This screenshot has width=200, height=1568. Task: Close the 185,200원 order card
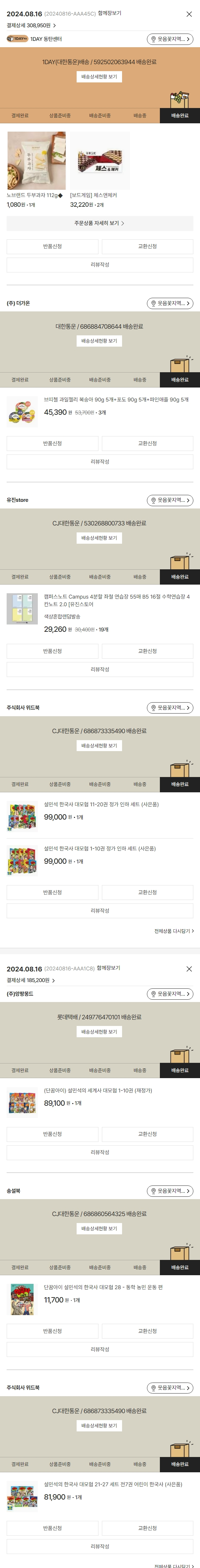[x=189, y=968]
